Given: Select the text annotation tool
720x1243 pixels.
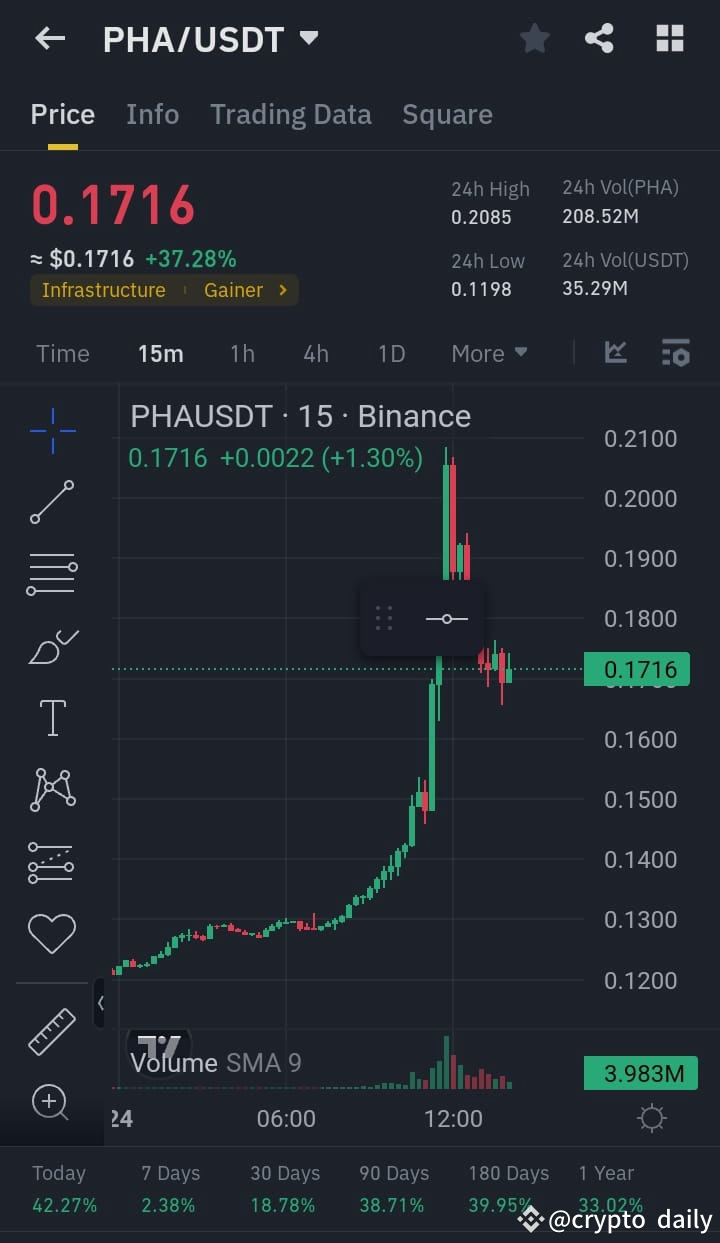Looking at the screenshot, I should coord(51,717).
